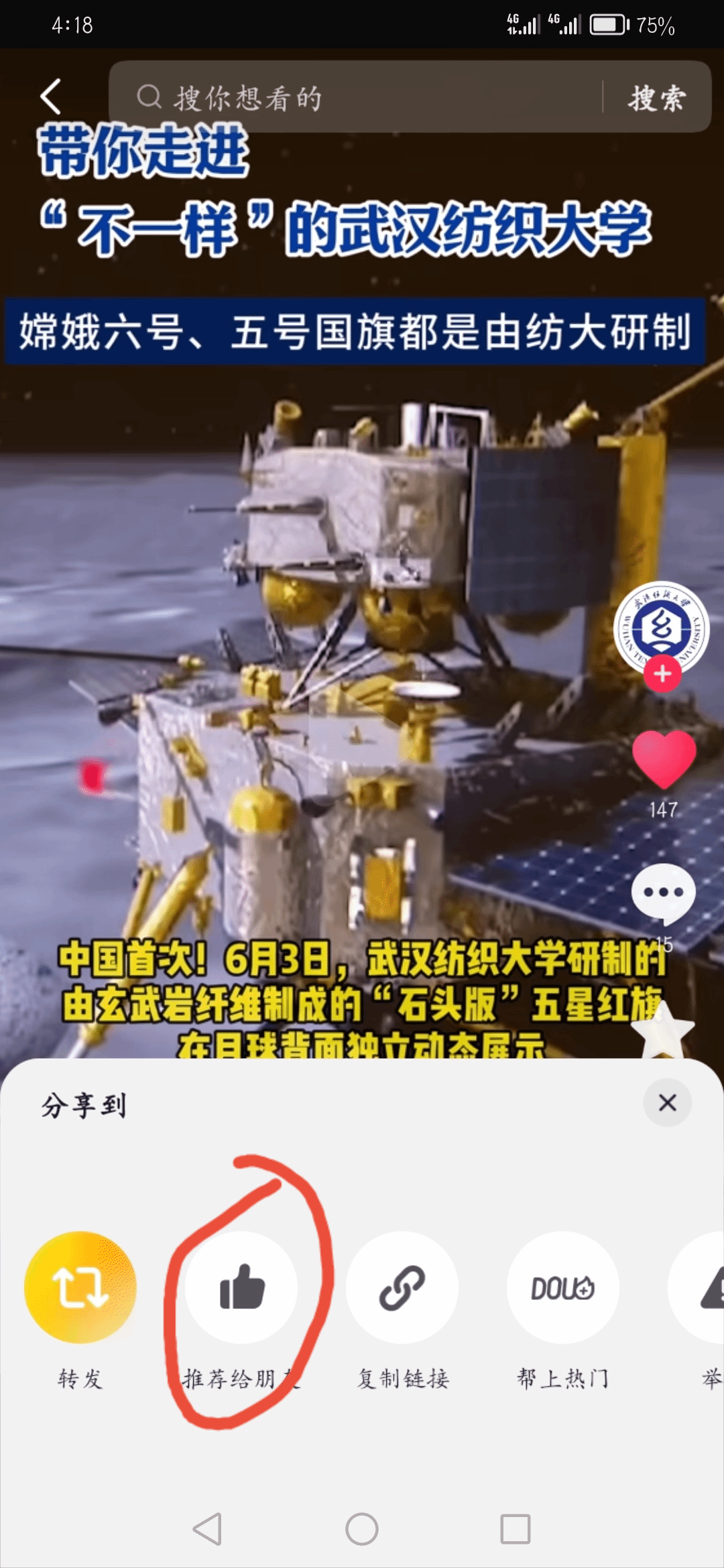Like the video with the heart icon
The width and height of the screenshot is (724, 1568).
click(x=664, y=759)
